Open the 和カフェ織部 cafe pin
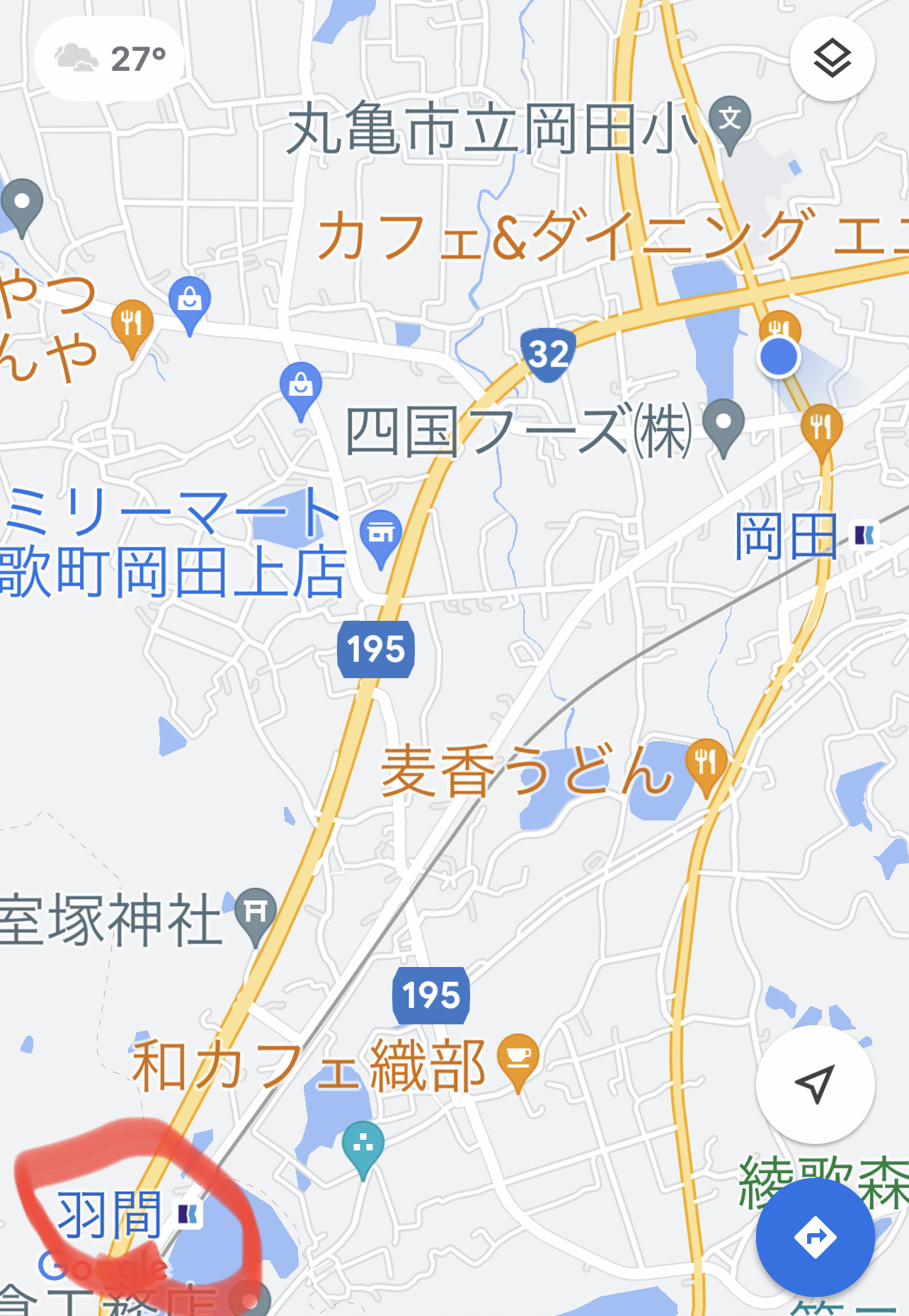This screenshot has width=909, height=1316. pyautogui.click(x=518, y=1058)
